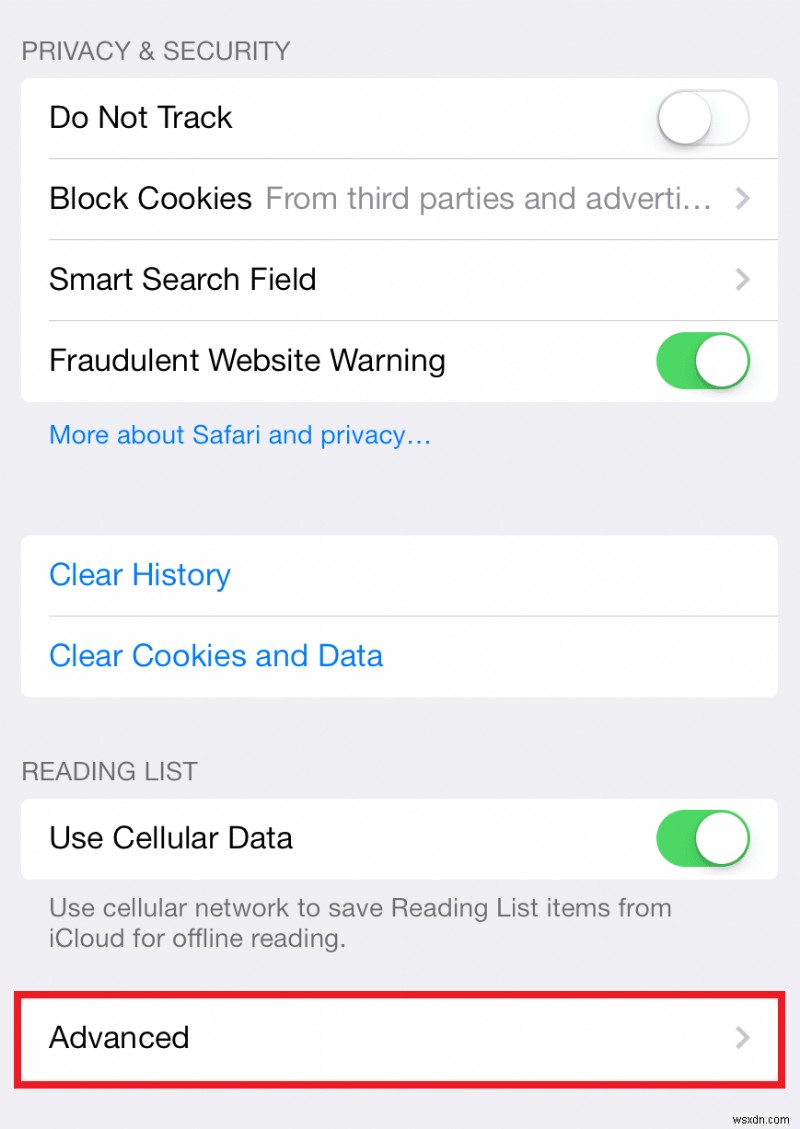
Task: Expand Smart Search Field settings
Action: [x=400, y=280]
